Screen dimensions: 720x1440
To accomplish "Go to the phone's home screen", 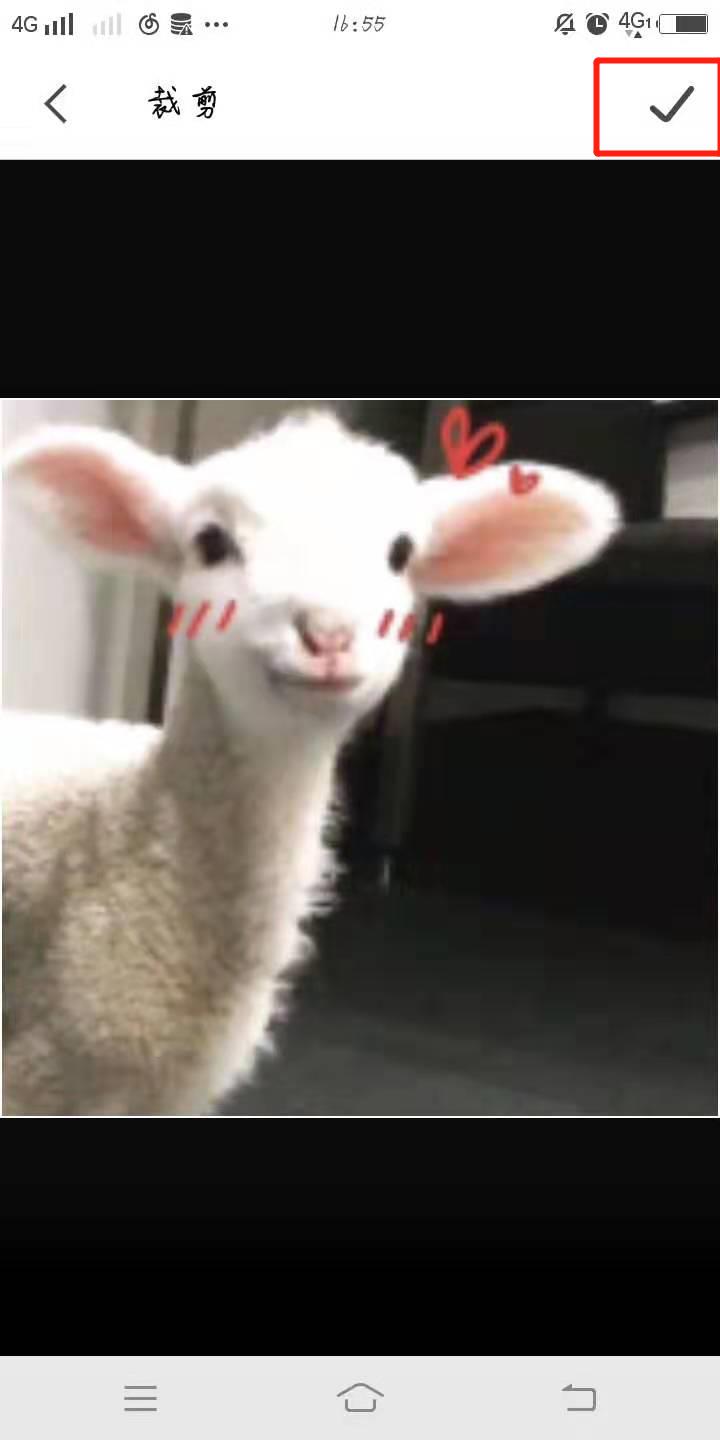I will (360, 1397).
